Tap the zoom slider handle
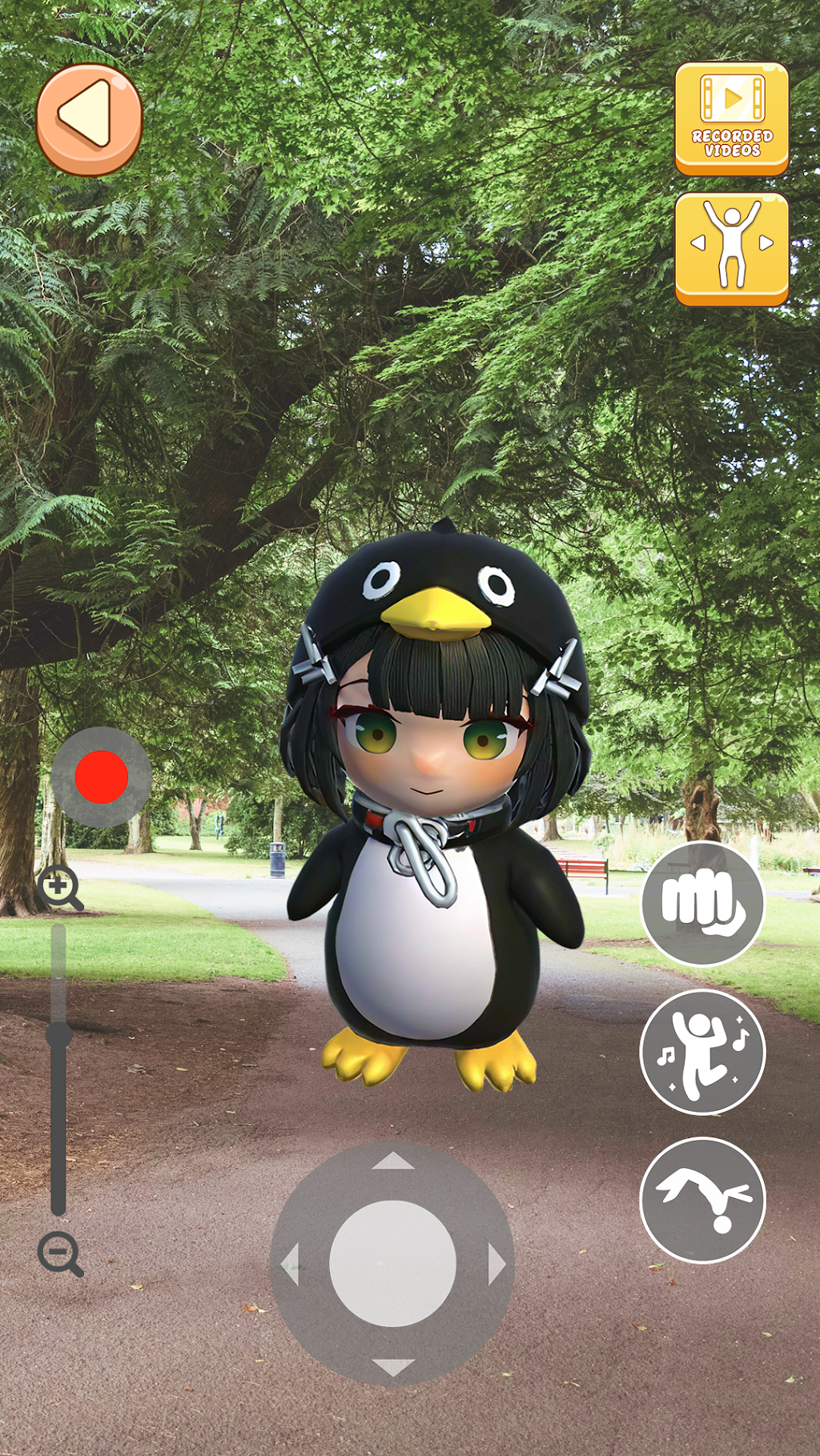Image resolution: width=820 pixels, height=1456 pixels. (58, 1035)
